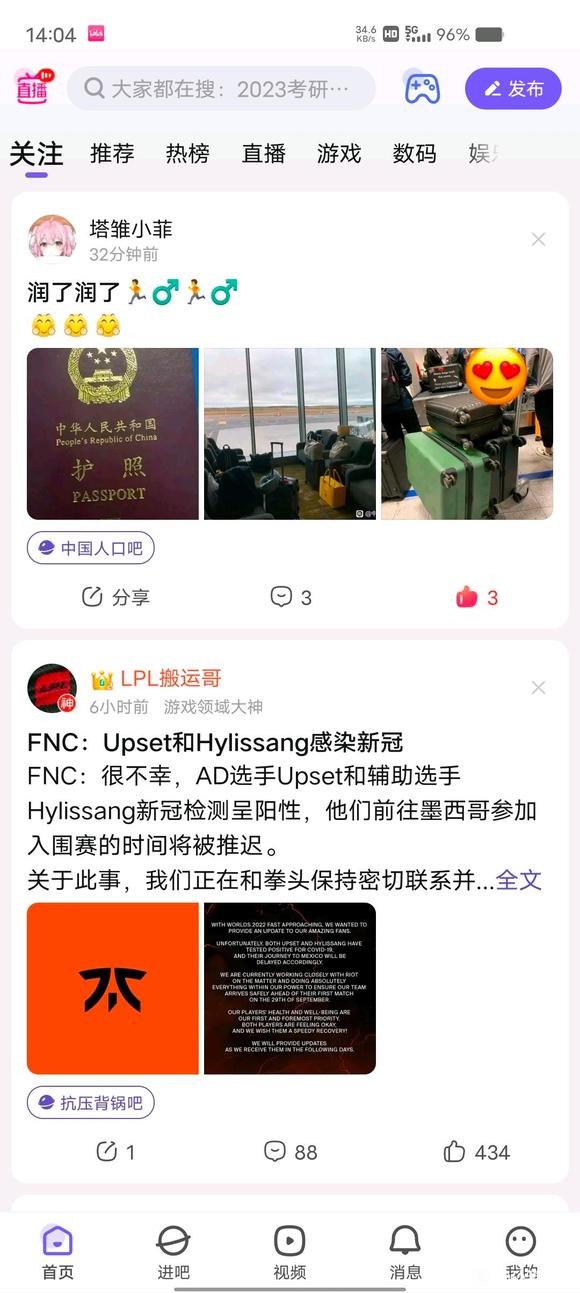Select the 游戏 top tab
The height and width of the screenshot is (1293, 580).
pyautogui.click(x=339, y=153)
